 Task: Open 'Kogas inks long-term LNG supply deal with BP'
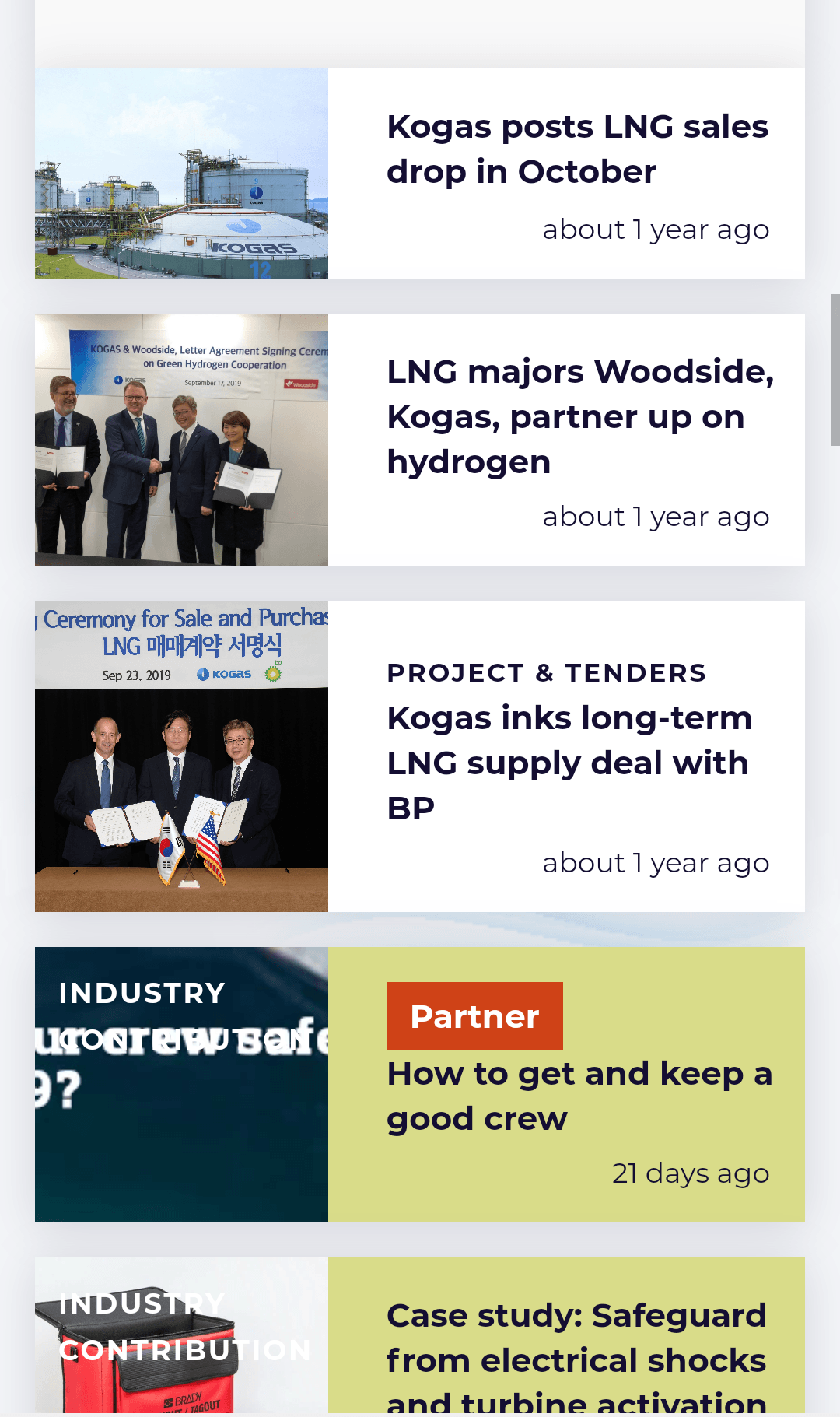coord(569,763)
